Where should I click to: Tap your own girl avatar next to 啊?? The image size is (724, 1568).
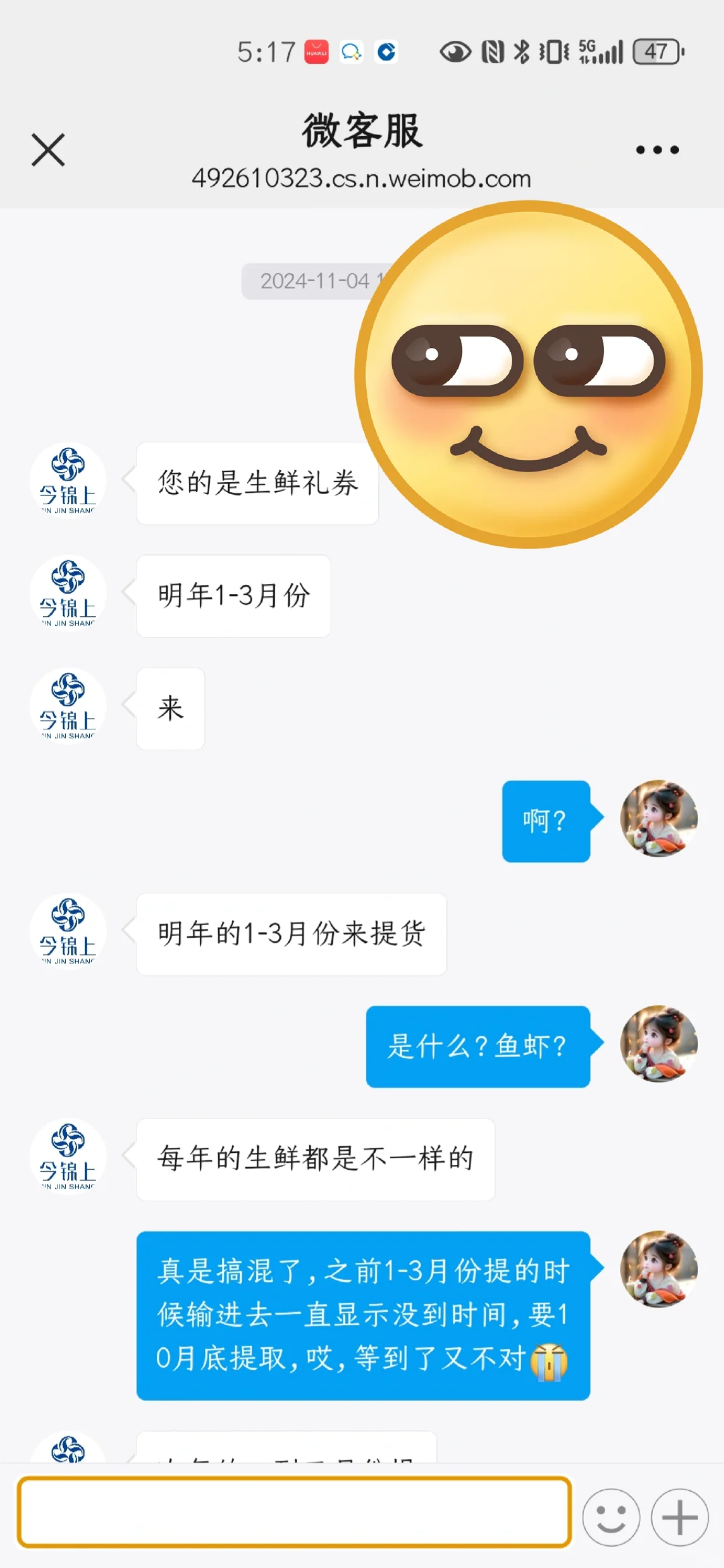[x=660, y=819]
